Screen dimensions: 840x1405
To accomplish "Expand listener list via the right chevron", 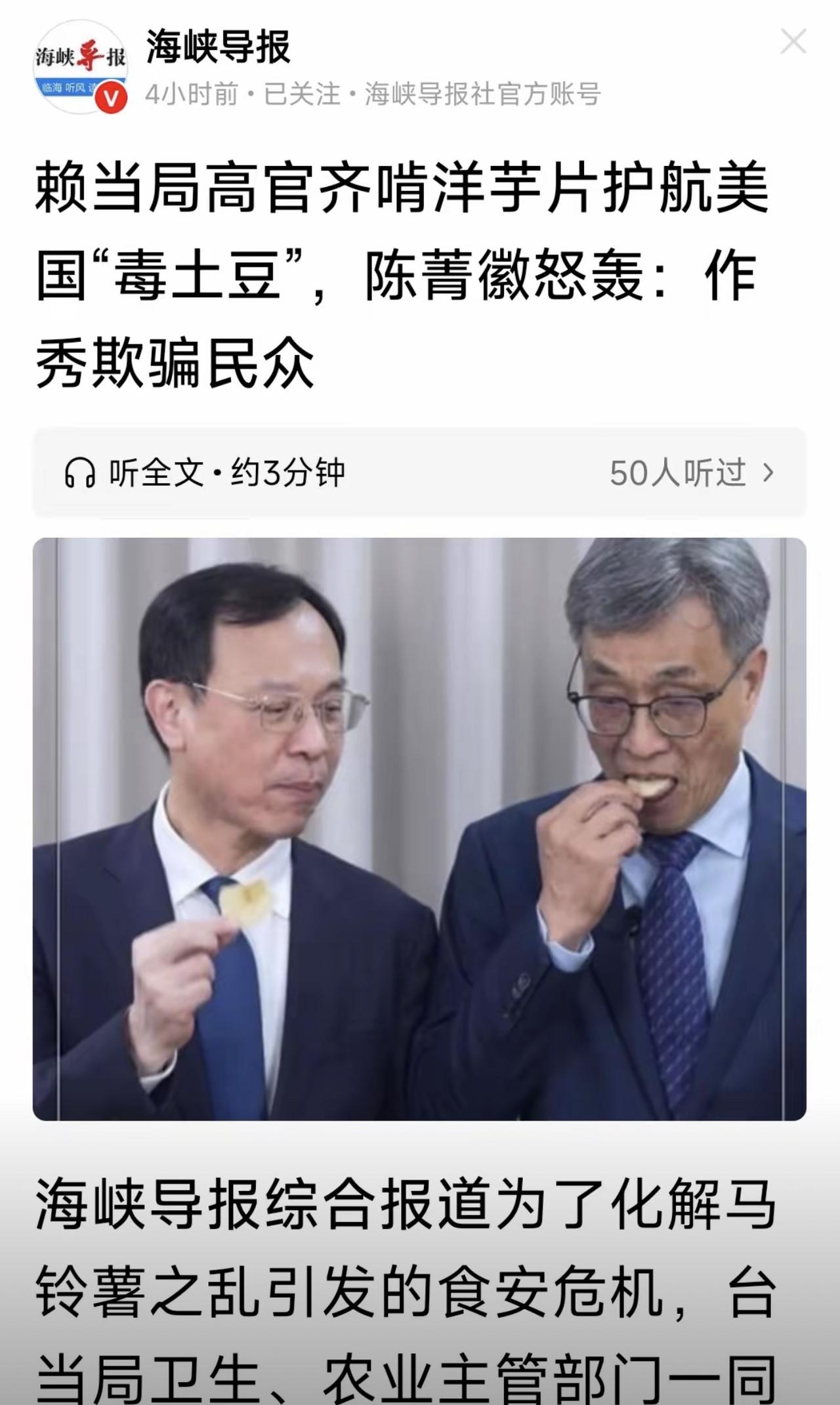I will 769,471.
